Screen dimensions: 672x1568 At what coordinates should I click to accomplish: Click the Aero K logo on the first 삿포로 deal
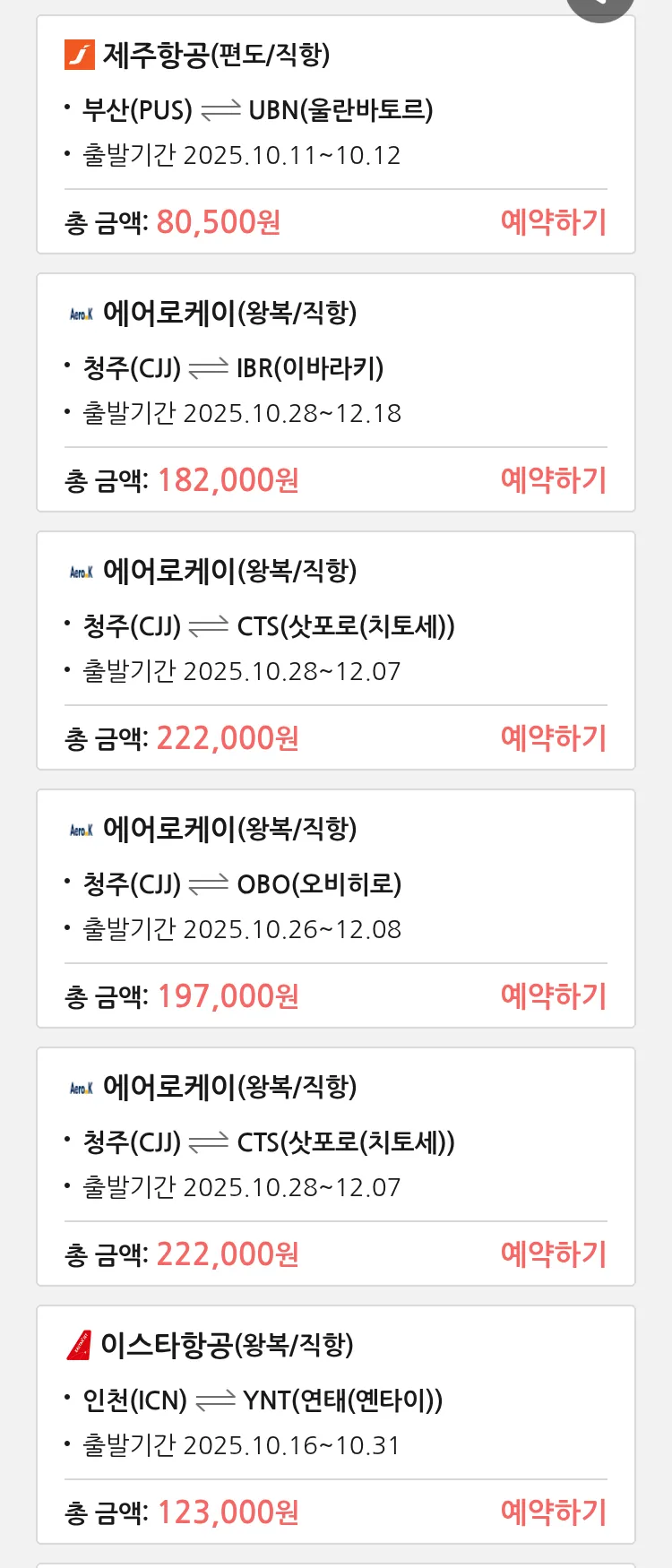coord(81,572)
